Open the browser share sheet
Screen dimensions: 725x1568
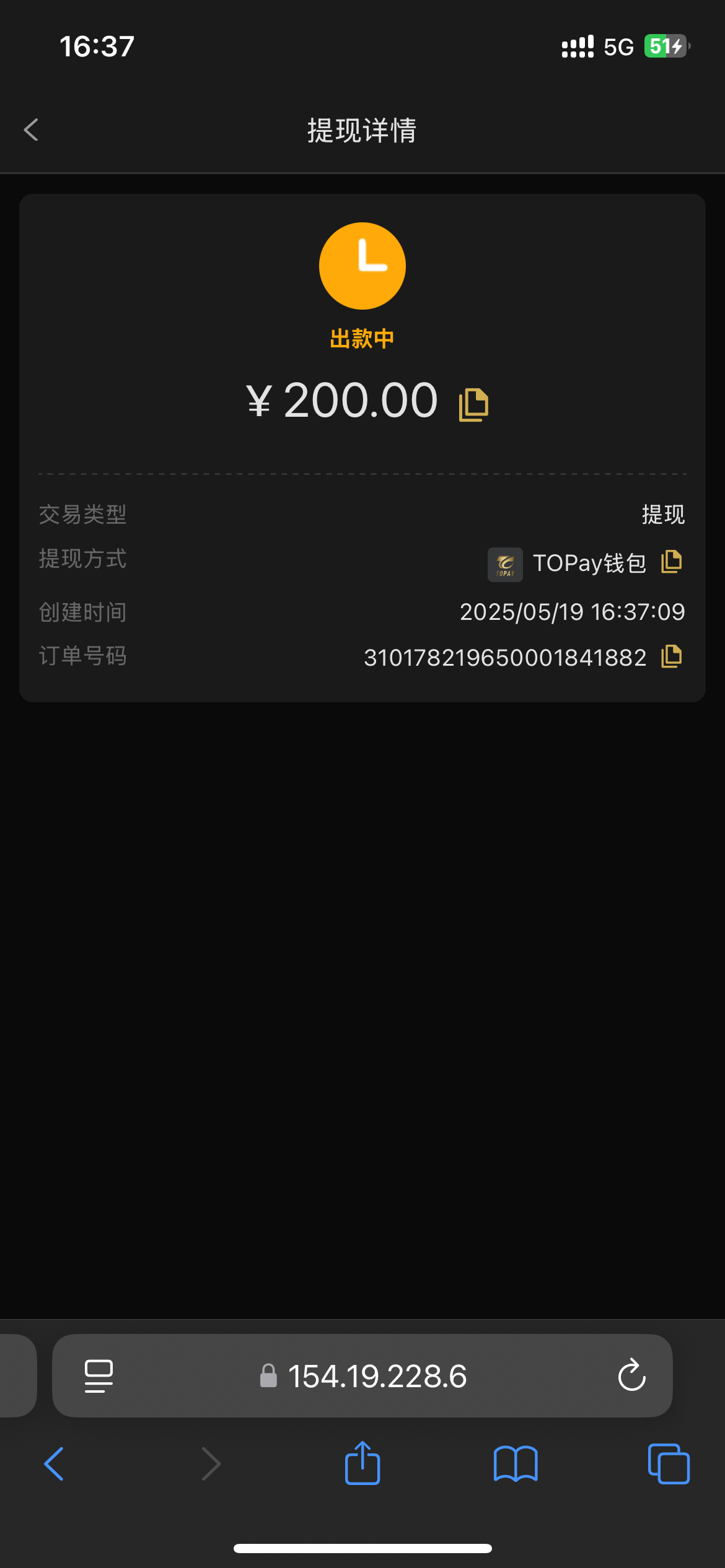tap(362, 1464)
